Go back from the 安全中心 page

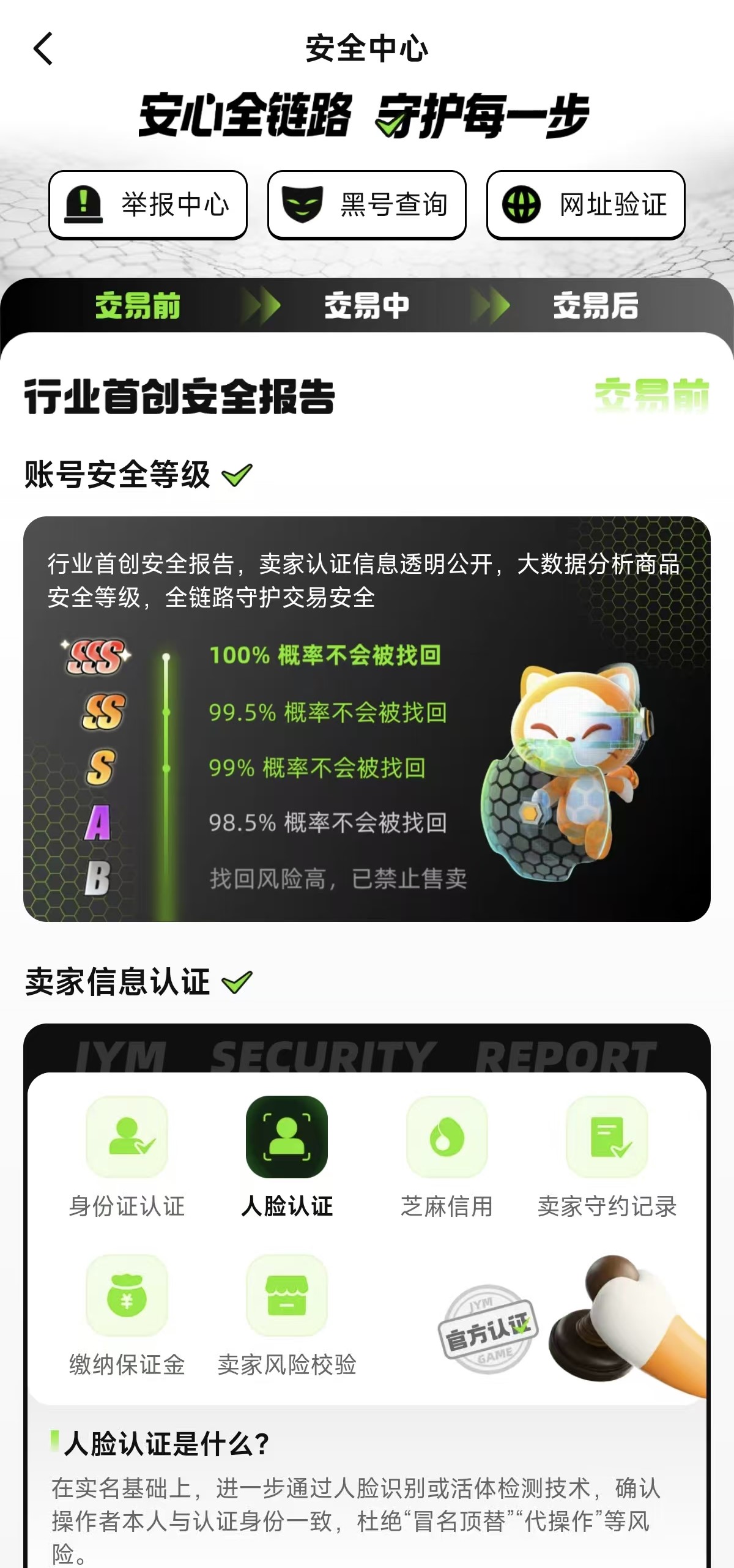pos(43,49)
